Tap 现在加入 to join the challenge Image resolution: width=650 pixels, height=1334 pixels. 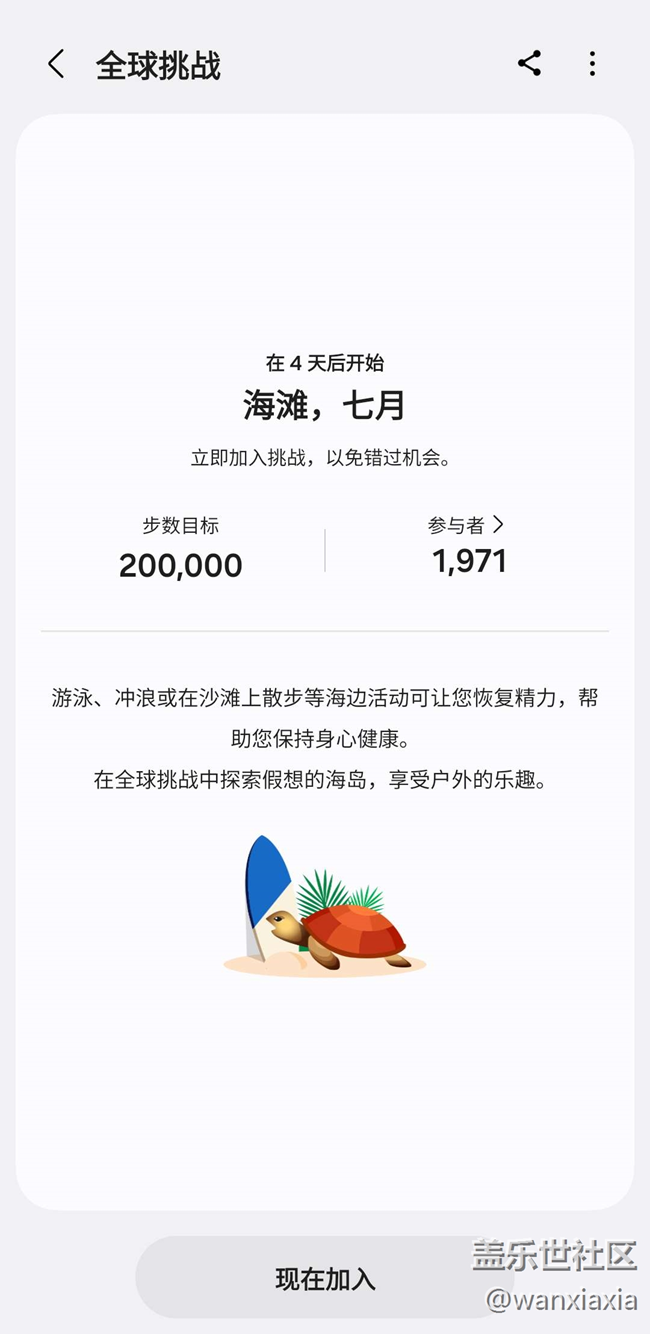(x=325, y=1277)
